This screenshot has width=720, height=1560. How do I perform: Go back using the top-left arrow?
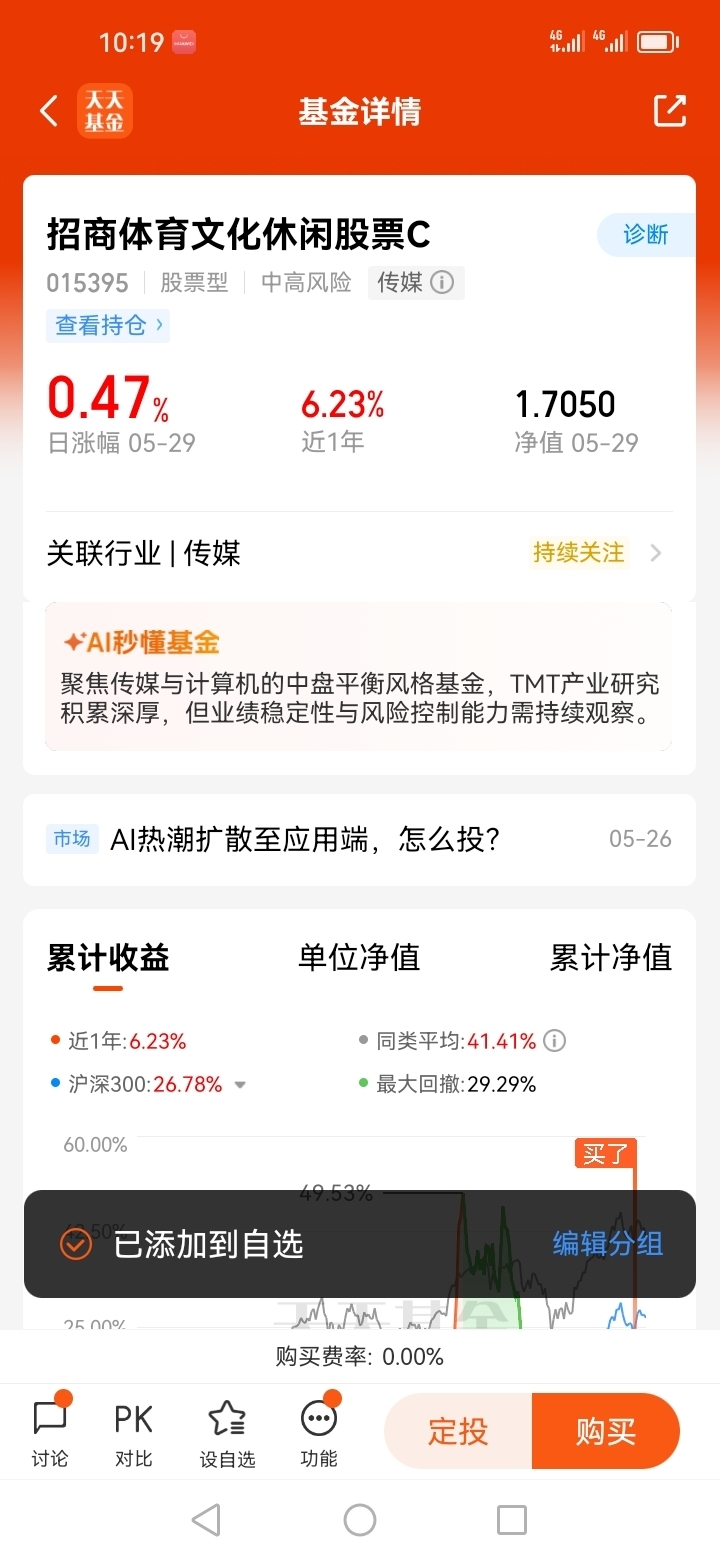point(48,111)
